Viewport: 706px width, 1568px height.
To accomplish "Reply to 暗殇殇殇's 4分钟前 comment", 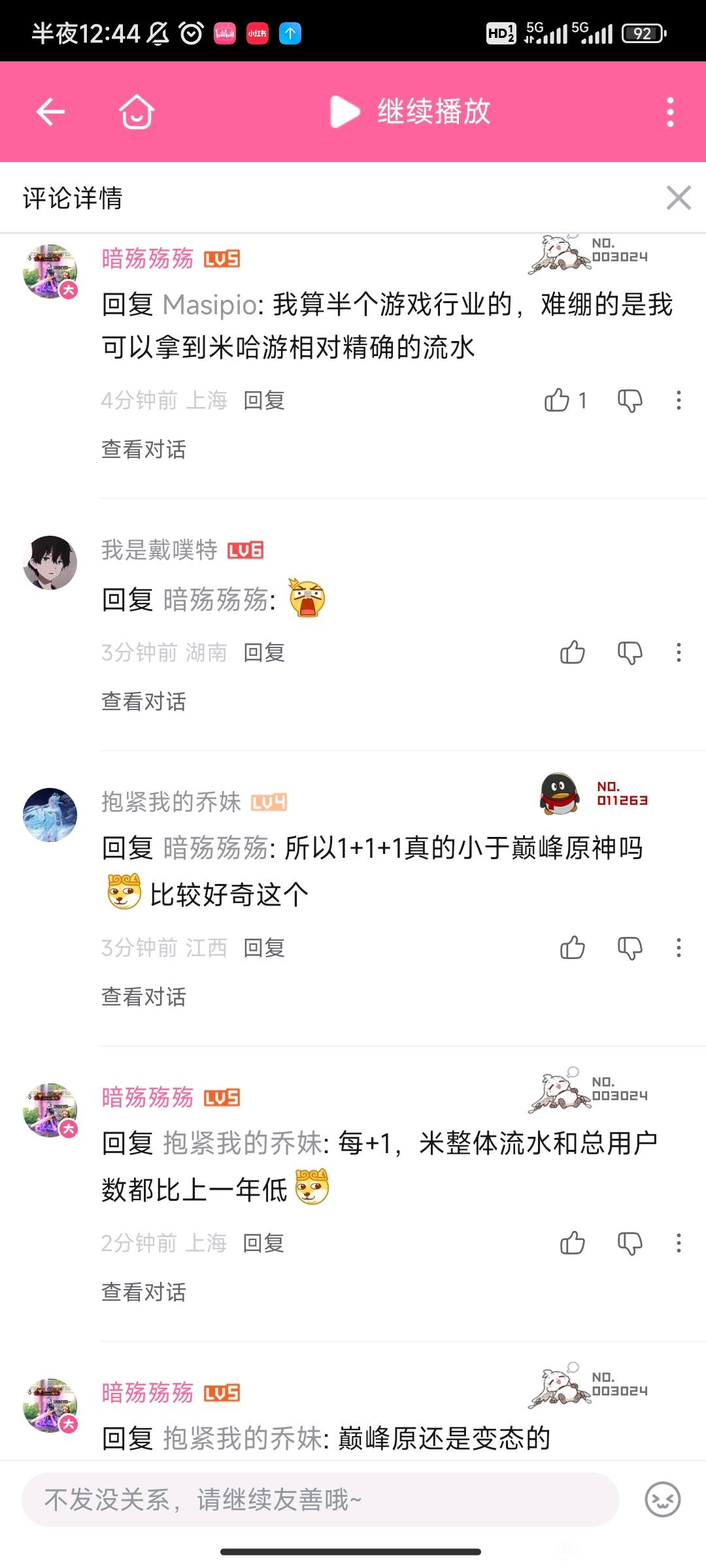I will pyautogui.click(x=264, y=400).
